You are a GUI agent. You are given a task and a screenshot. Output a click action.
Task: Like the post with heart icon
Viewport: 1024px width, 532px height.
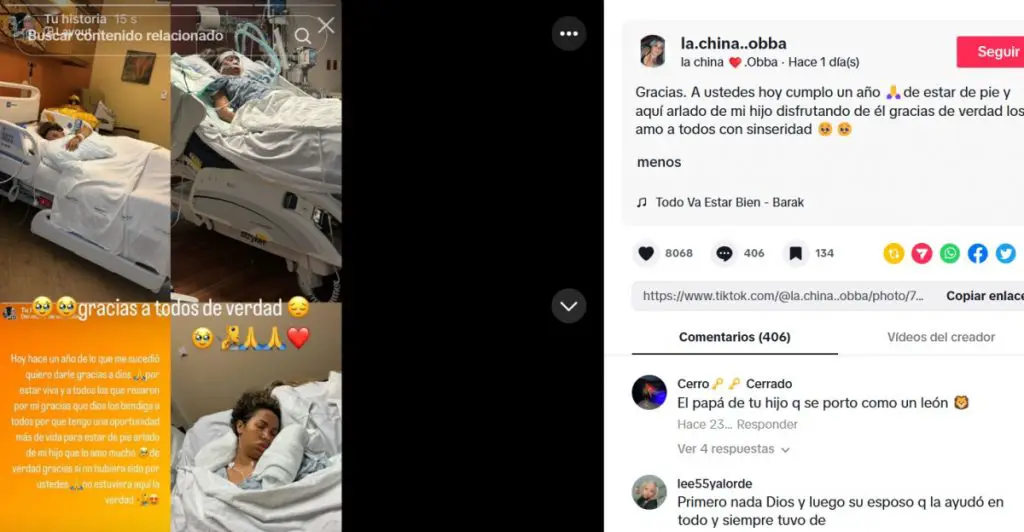pos(646,253)
